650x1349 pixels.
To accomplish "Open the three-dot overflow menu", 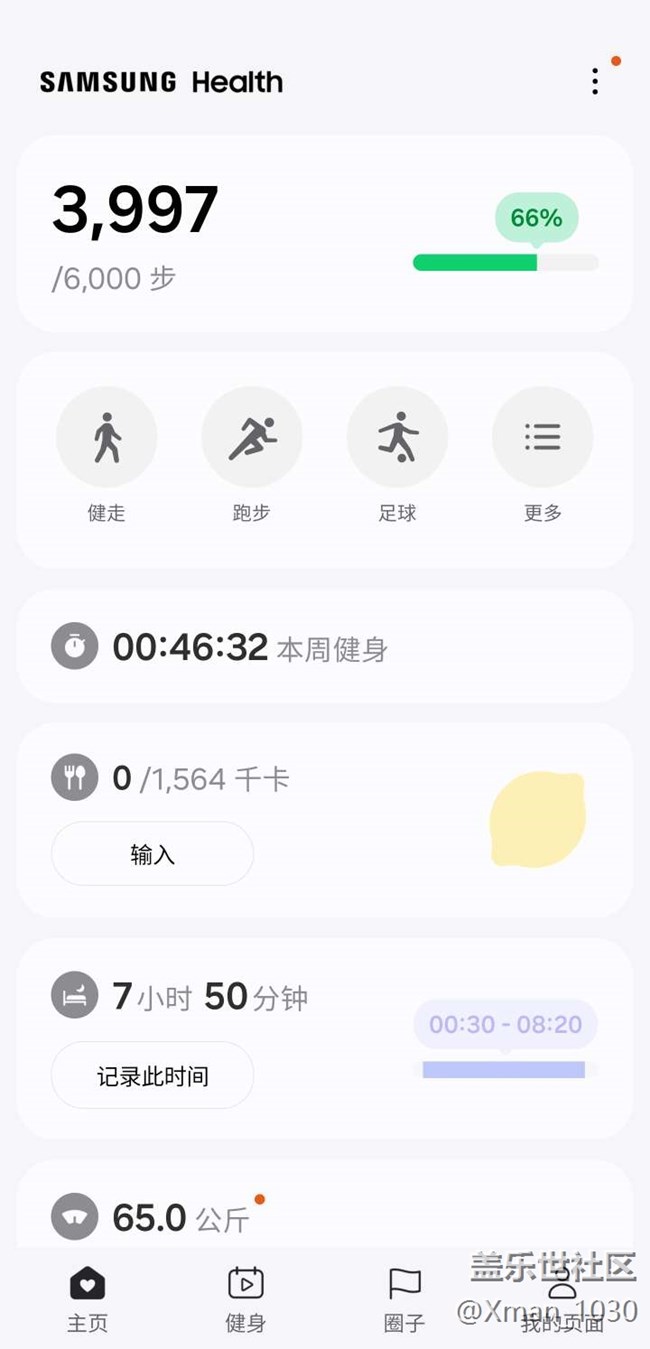I will tap(595, 81).
